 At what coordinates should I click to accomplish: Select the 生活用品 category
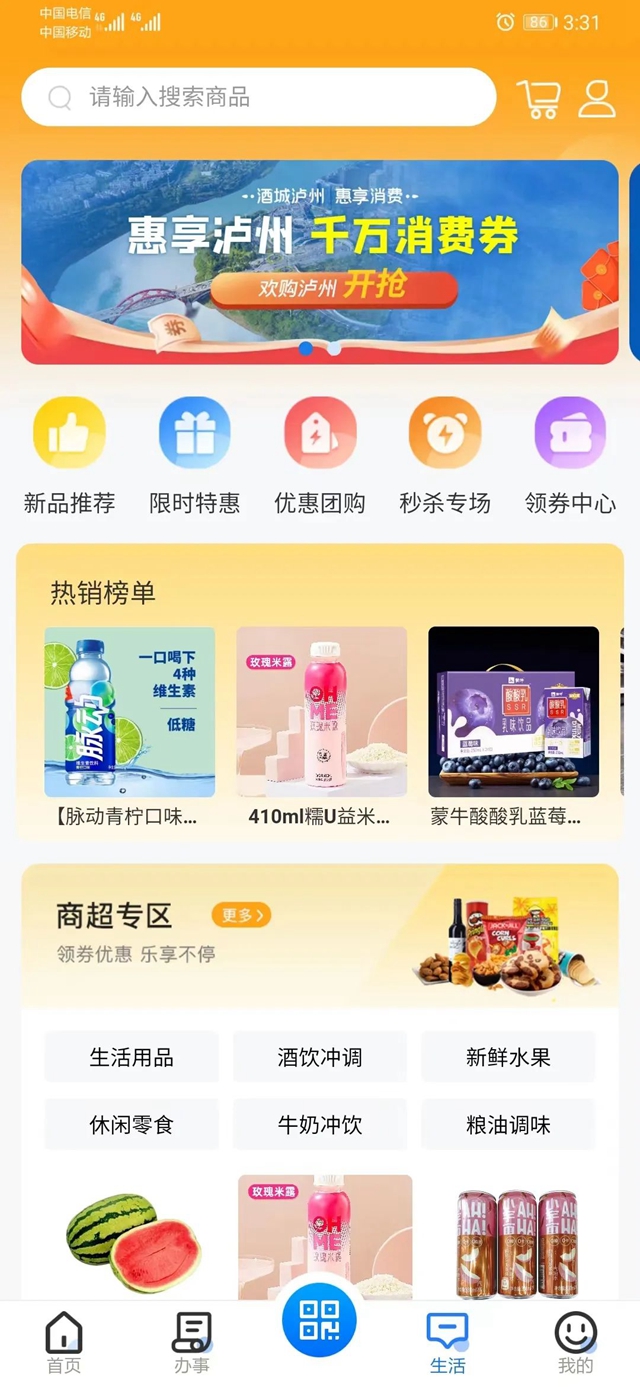coord(131,1057)
